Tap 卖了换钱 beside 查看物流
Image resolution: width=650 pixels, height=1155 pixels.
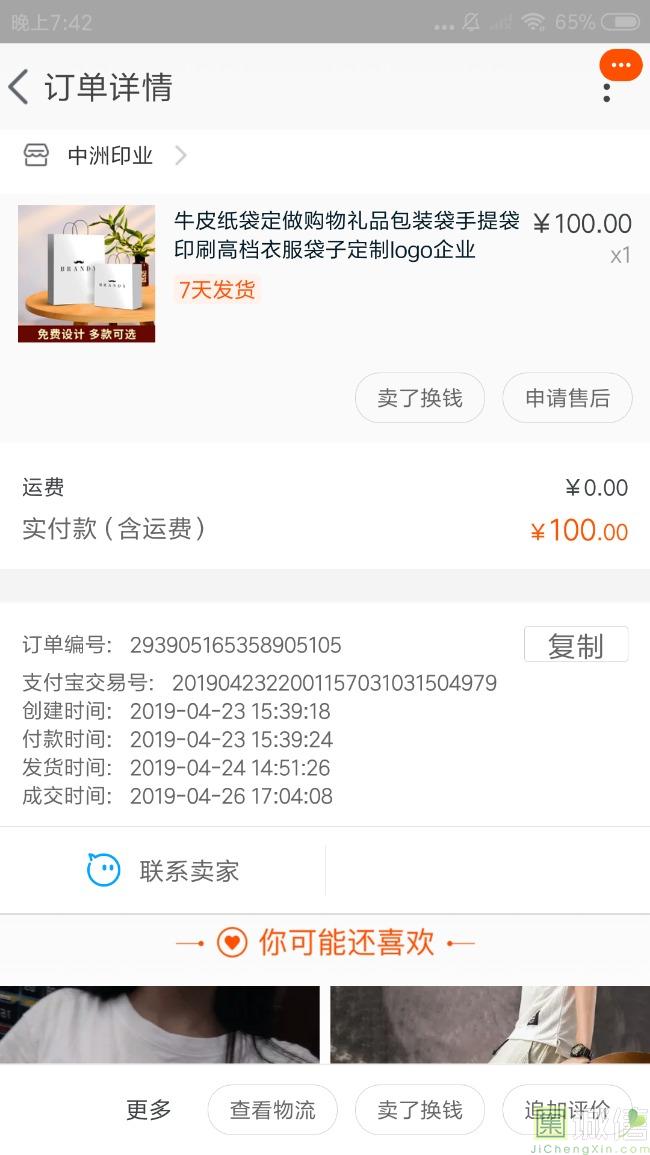click(x=419, y=1110)
